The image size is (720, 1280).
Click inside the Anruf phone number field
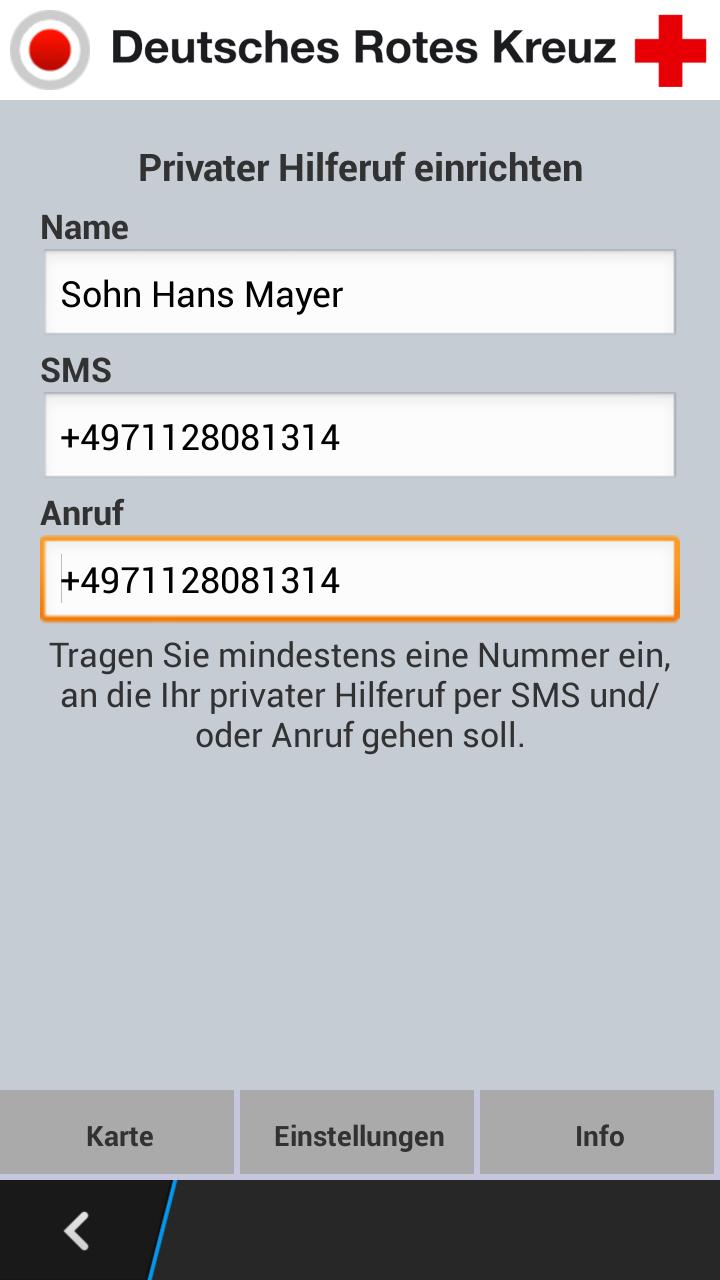point(359,578)
